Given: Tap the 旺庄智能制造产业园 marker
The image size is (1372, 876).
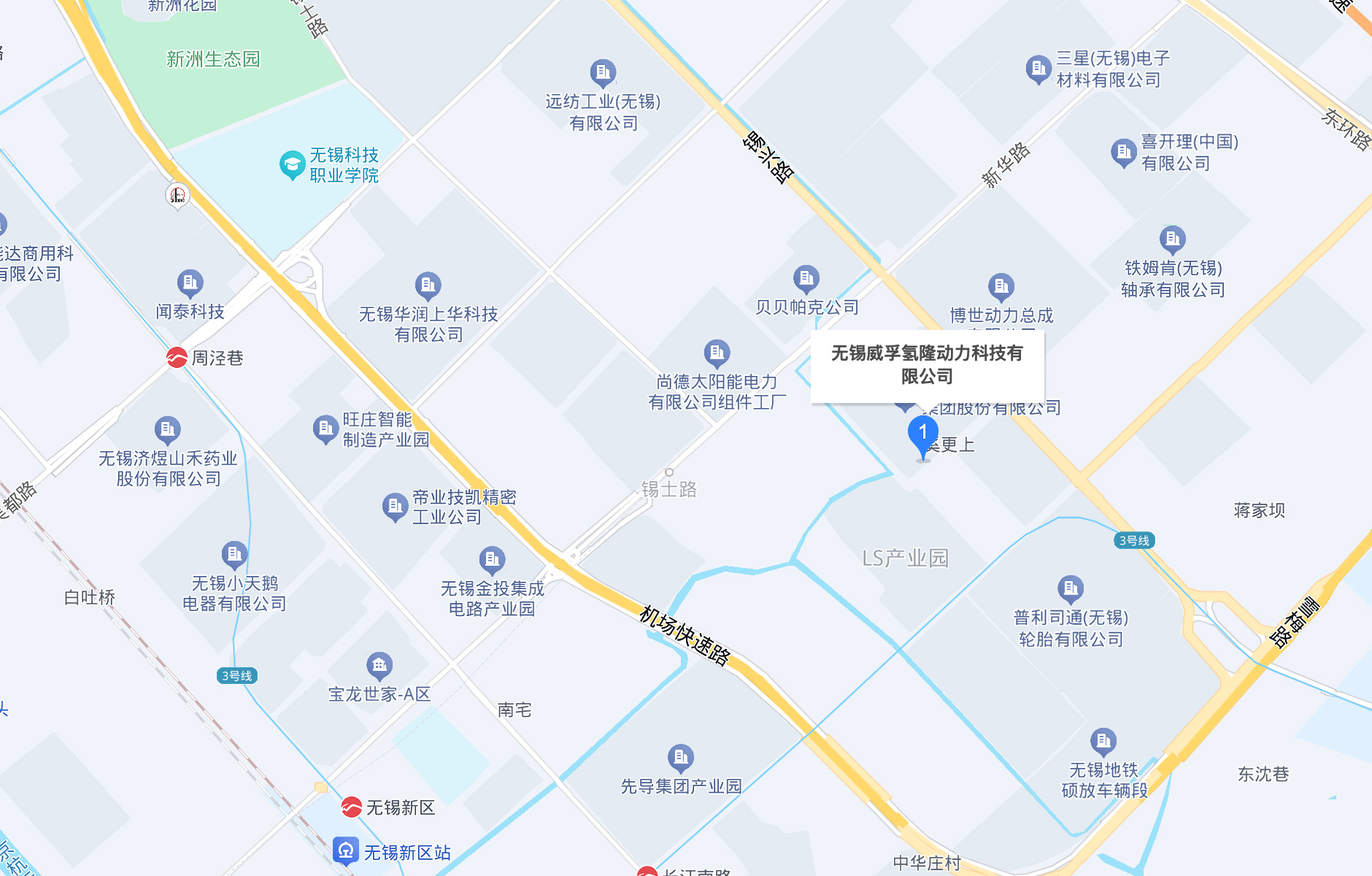Looking at the screenshot, I should point(325,429).
